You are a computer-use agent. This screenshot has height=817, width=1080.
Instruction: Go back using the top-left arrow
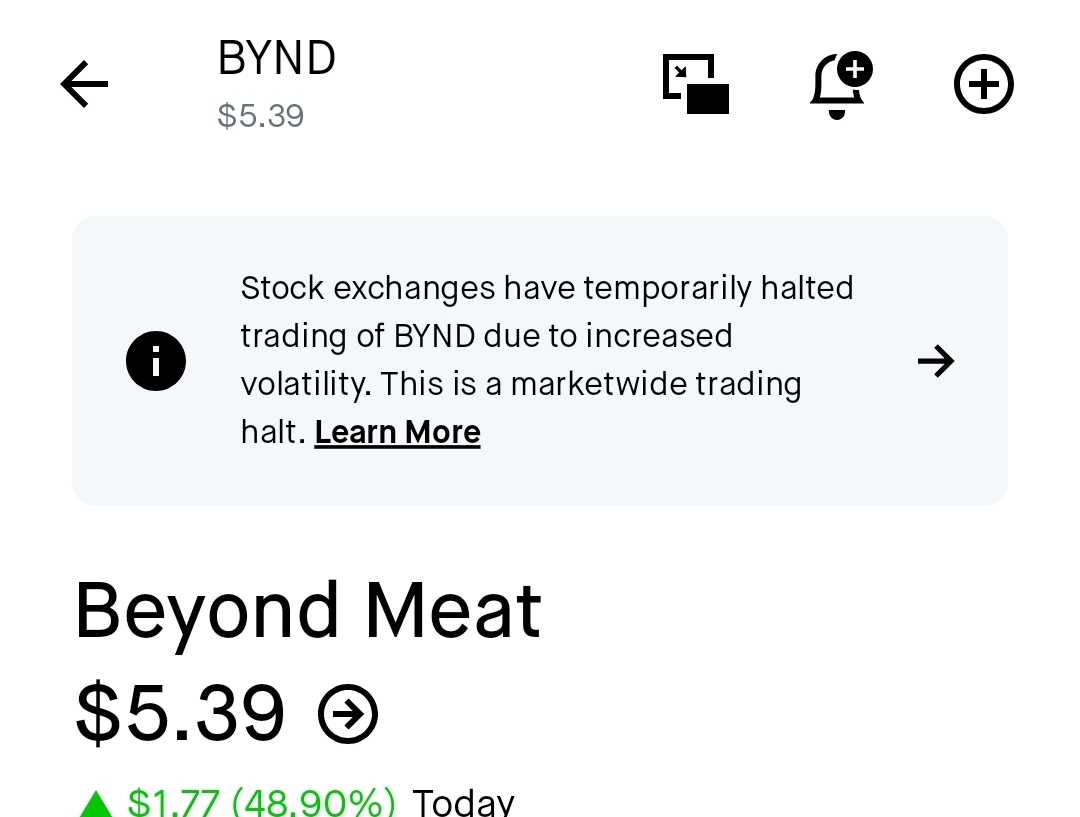point(84,84)
